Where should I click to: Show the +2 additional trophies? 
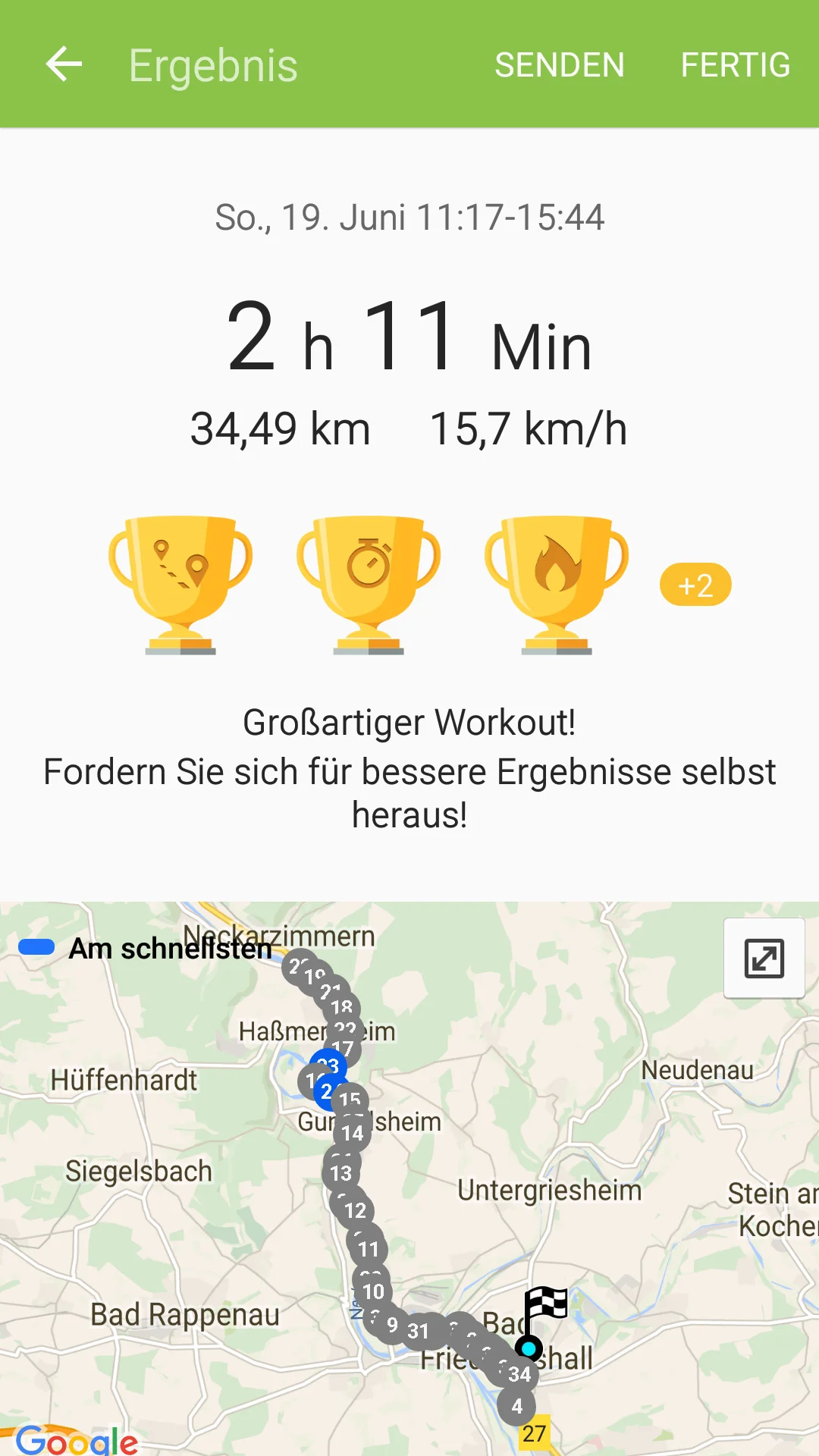tap(695, 585)
